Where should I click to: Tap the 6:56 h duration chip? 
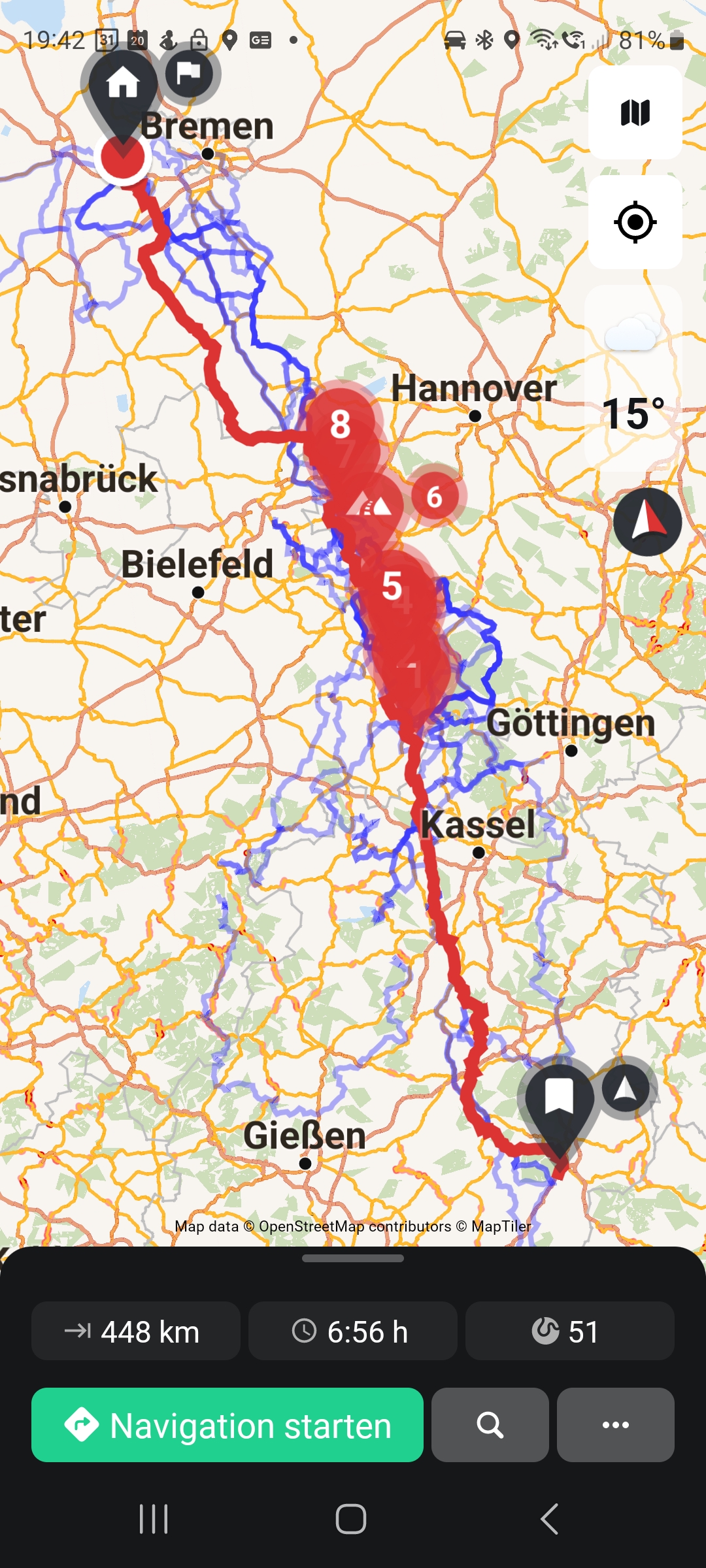(x=353, y=1331)
